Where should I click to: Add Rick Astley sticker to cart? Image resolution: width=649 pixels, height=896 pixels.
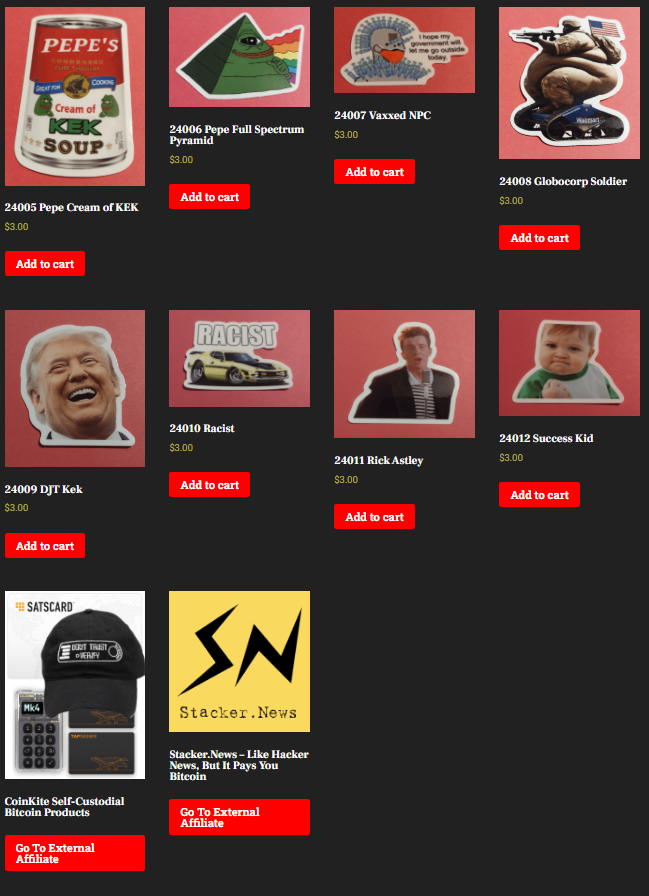(374, 517)
